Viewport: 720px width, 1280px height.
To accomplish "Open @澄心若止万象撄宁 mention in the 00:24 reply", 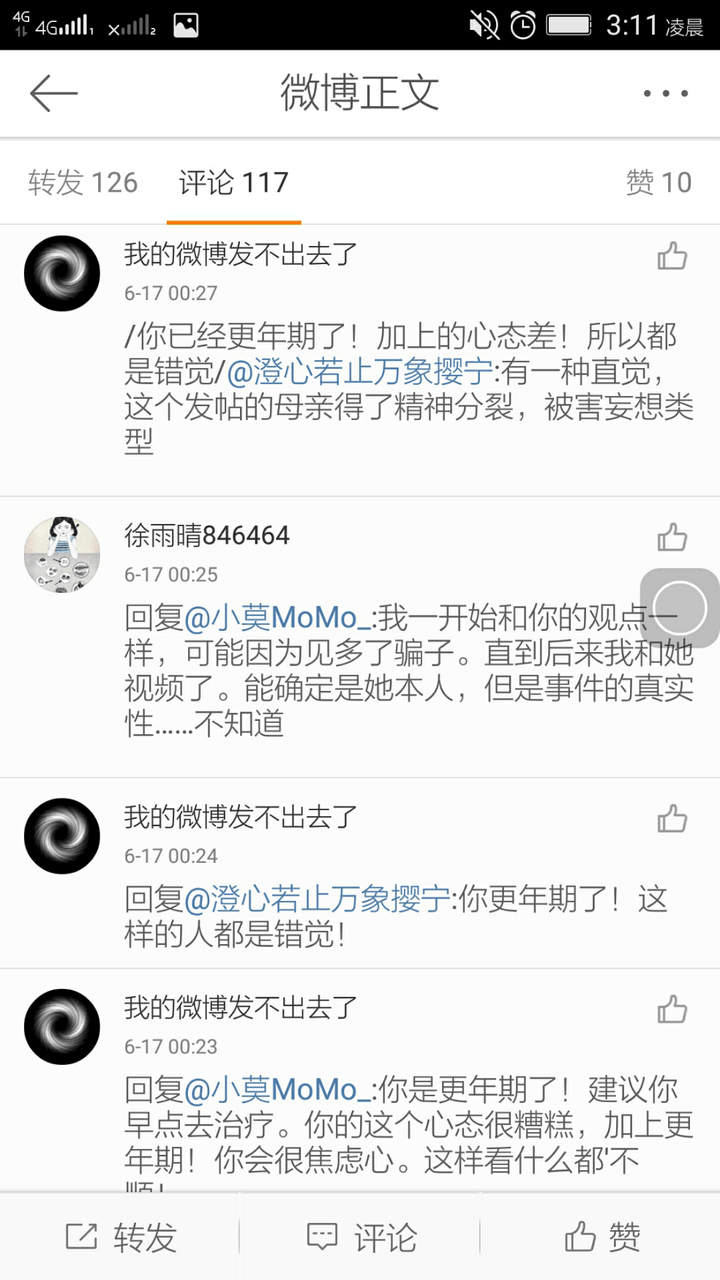I will [317, 899].
